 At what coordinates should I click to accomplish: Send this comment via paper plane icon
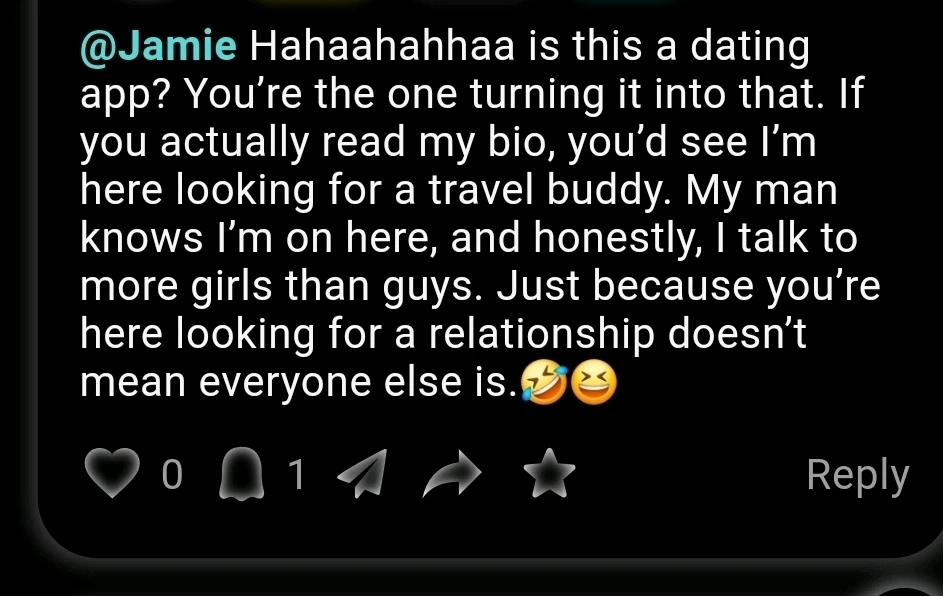tap(362, 477)
